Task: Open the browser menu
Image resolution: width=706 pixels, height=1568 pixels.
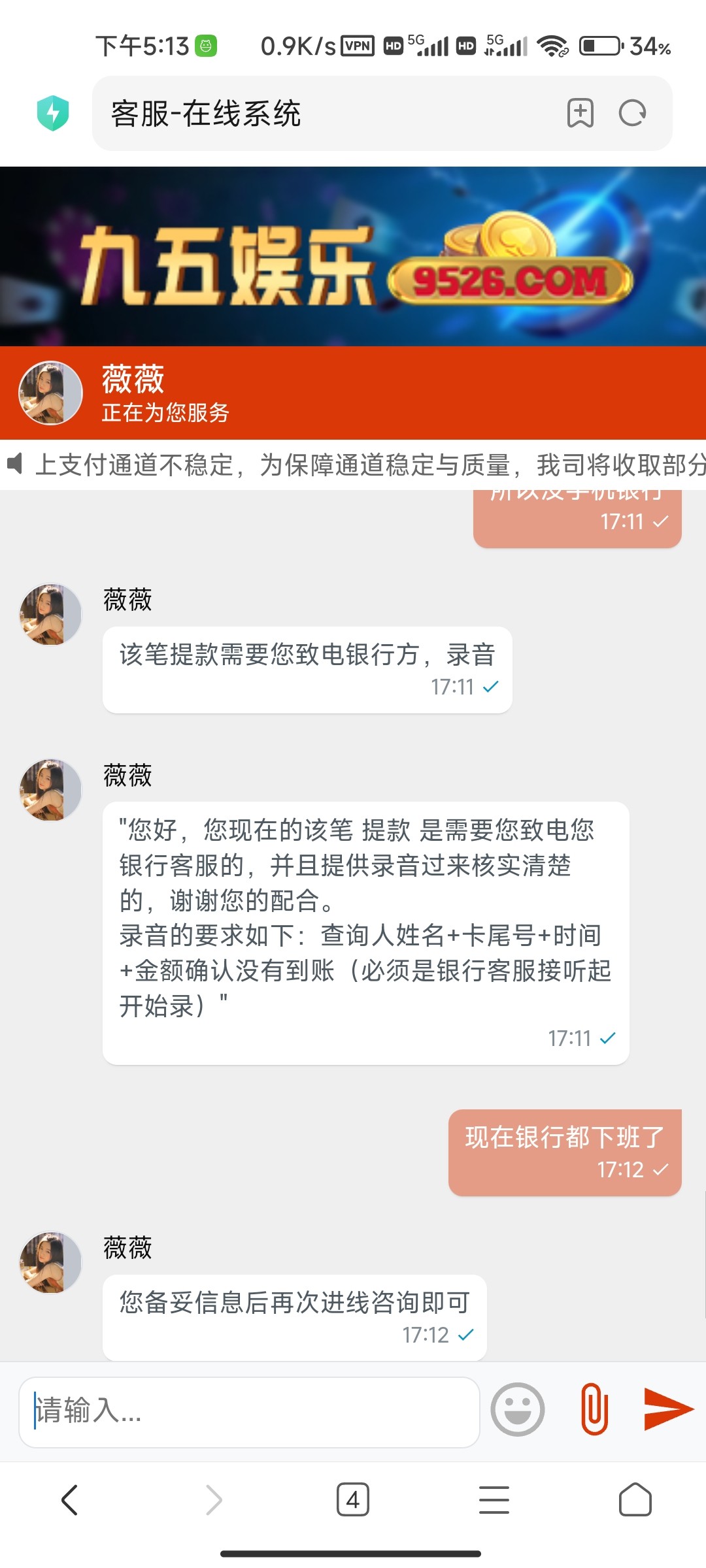Action: tap(494, 1499)
